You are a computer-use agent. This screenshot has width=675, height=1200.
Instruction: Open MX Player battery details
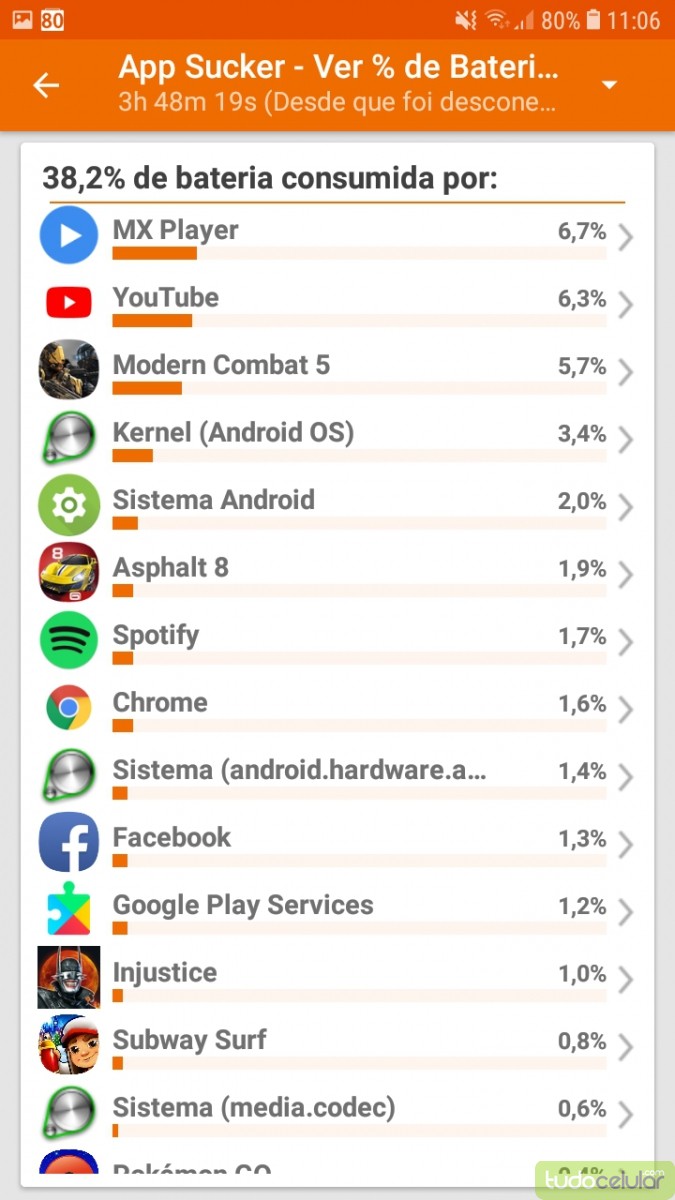pos(338,236)
